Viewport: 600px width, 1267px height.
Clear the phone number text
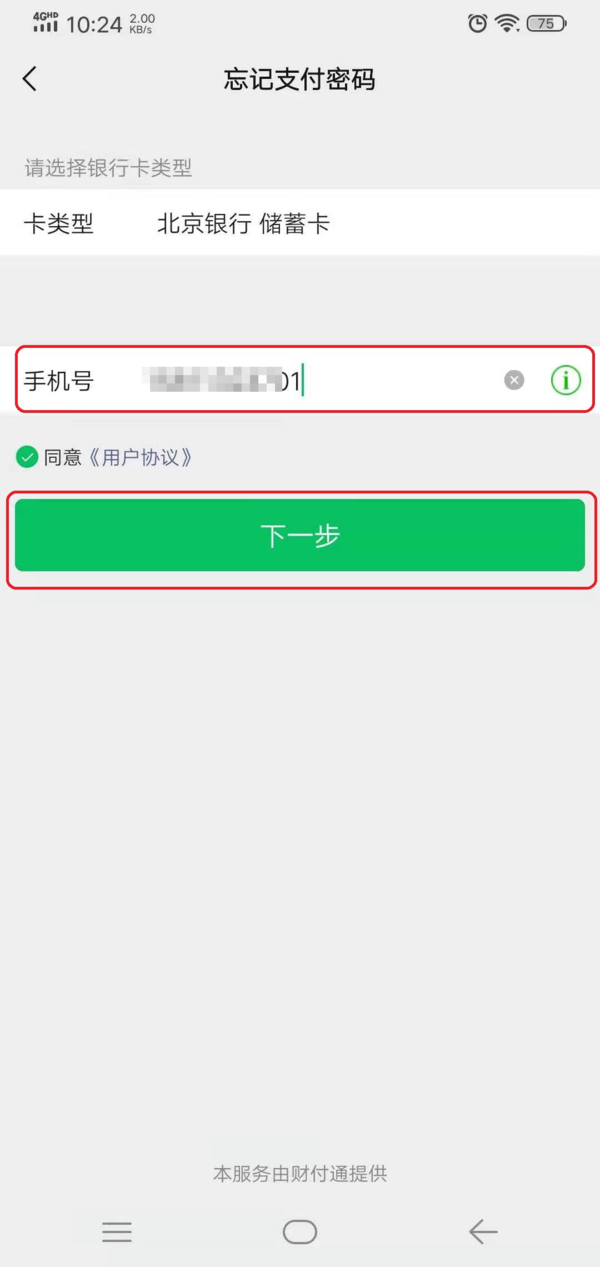click(514, 380)
